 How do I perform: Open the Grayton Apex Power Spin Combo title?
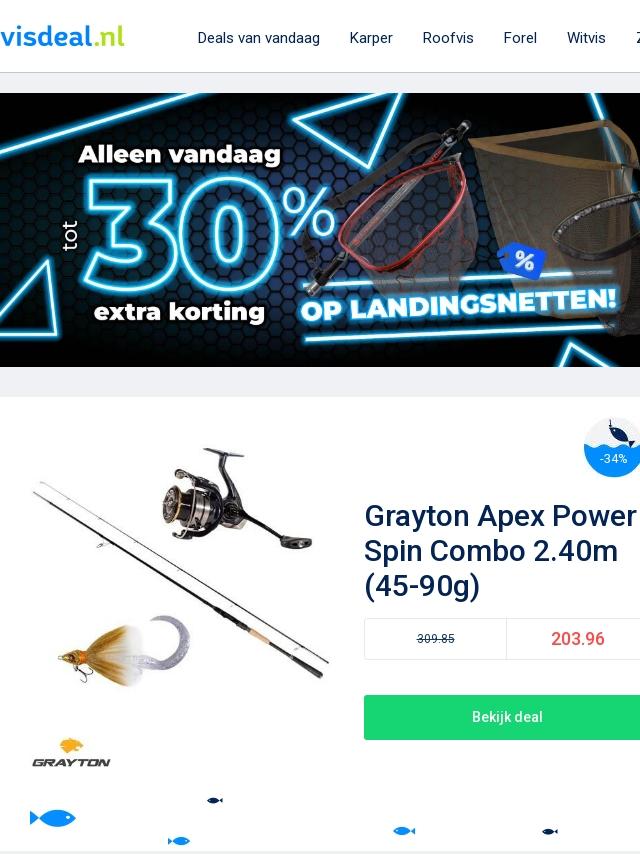pos(500,551)
